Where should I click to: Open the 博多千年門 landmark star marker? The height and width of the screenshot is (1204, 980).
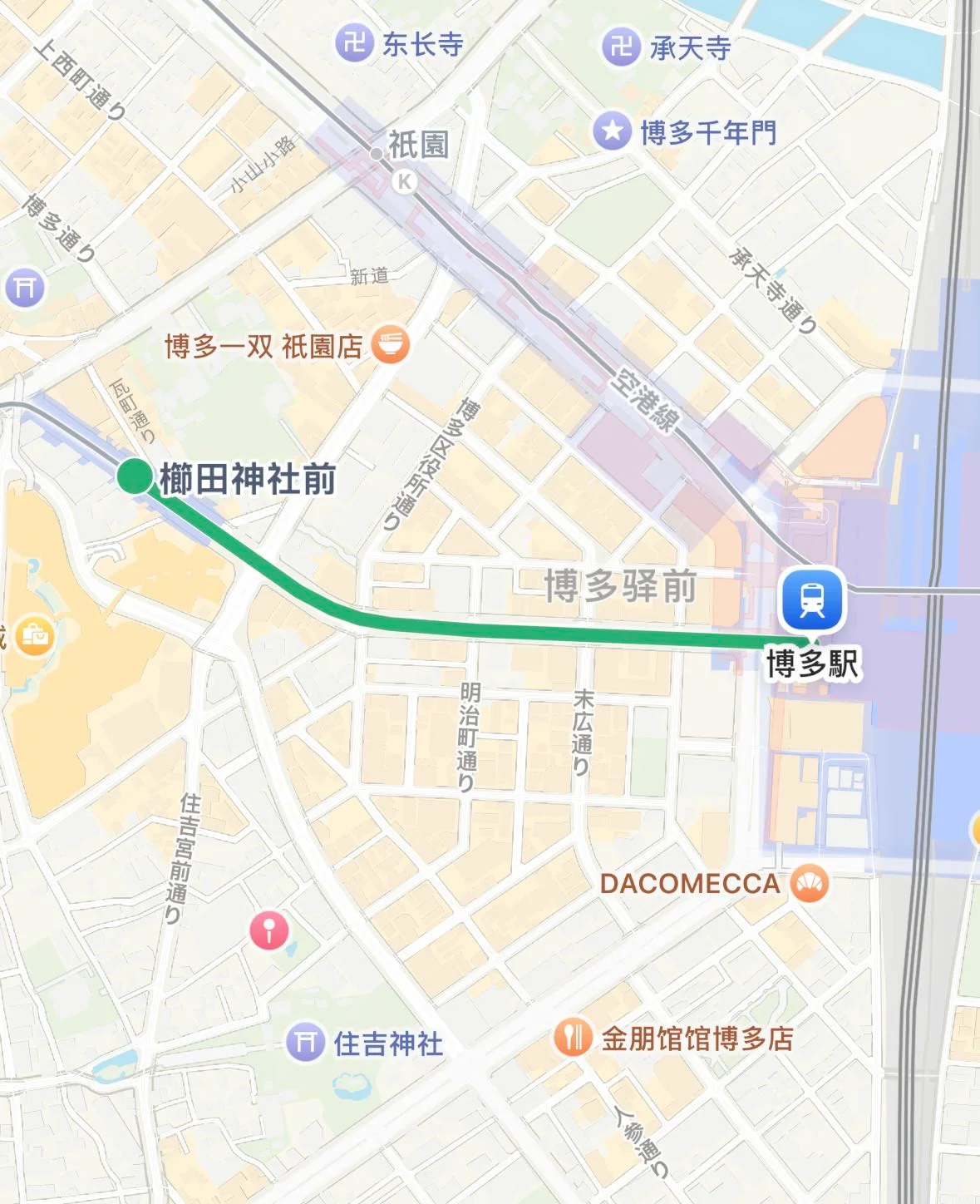pyautogui.click(x=613, y=131)
